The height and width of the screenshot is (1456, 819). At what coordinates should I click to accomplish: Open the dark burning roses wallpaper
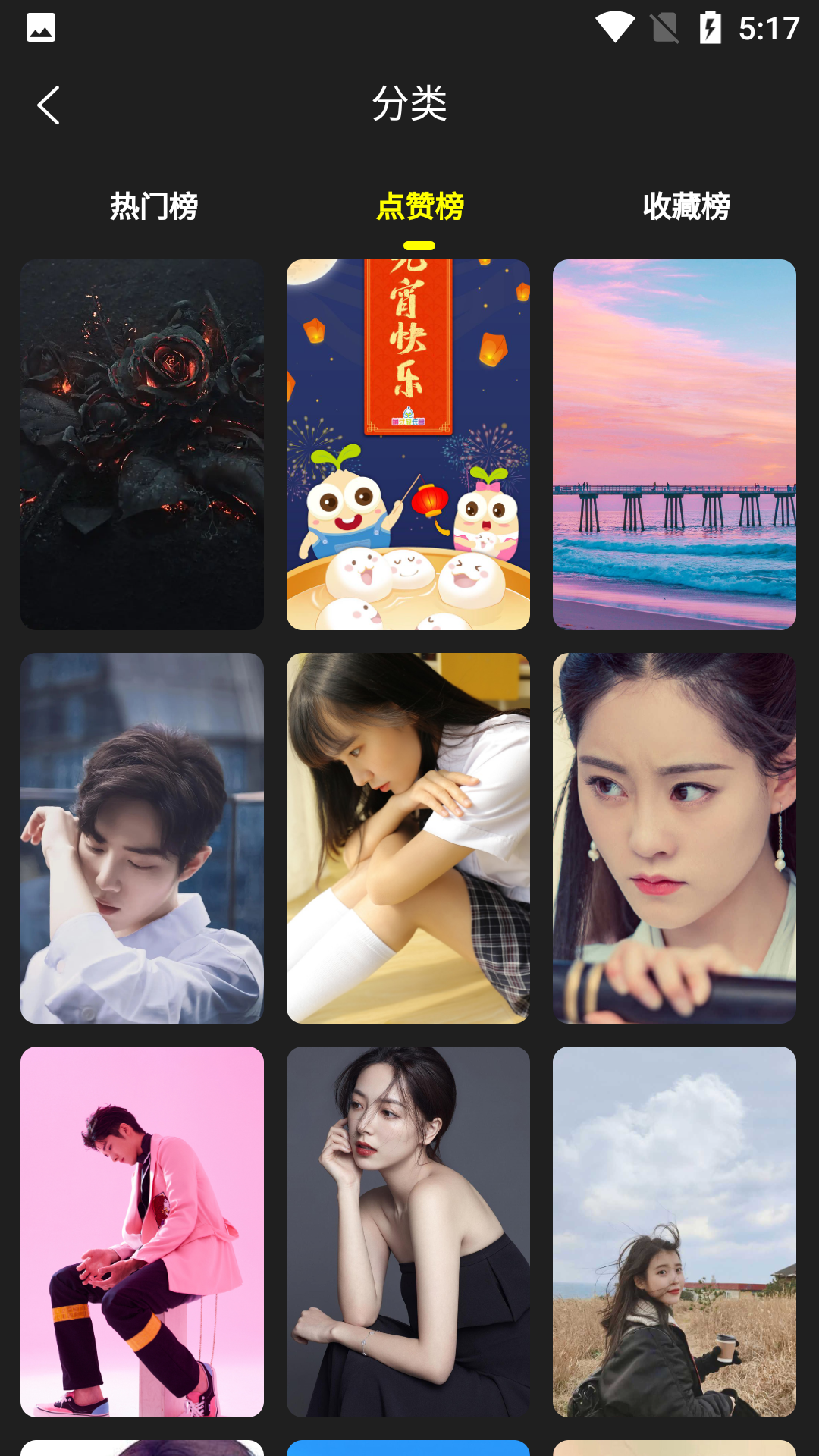[142, 444]
